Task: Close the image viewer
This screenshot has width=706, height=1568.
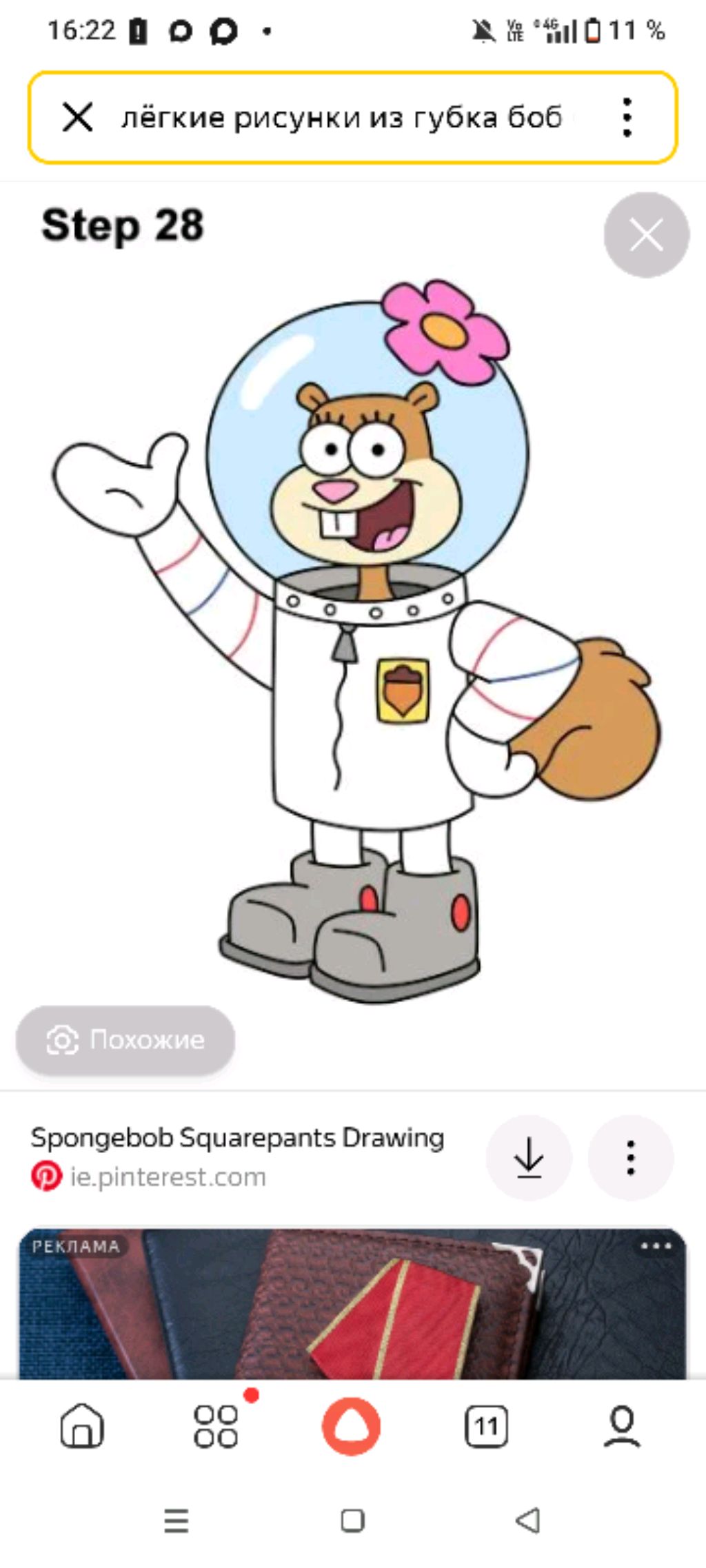Action: (646, 235)
